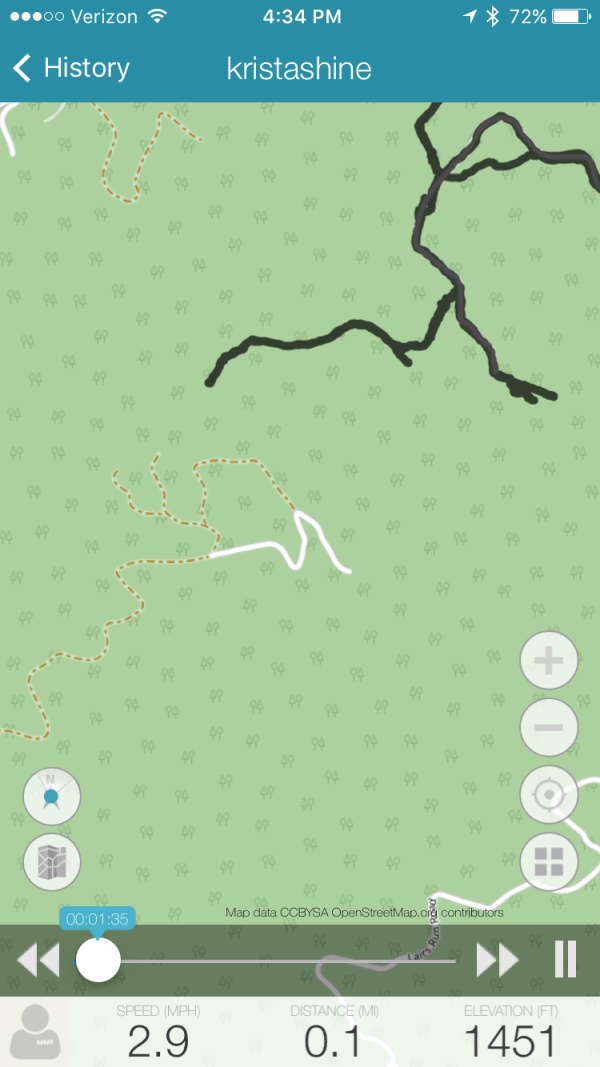Viewport: 600px width, 1067px height.
Task: Rewind the track playback
Action: coord(39,961)
